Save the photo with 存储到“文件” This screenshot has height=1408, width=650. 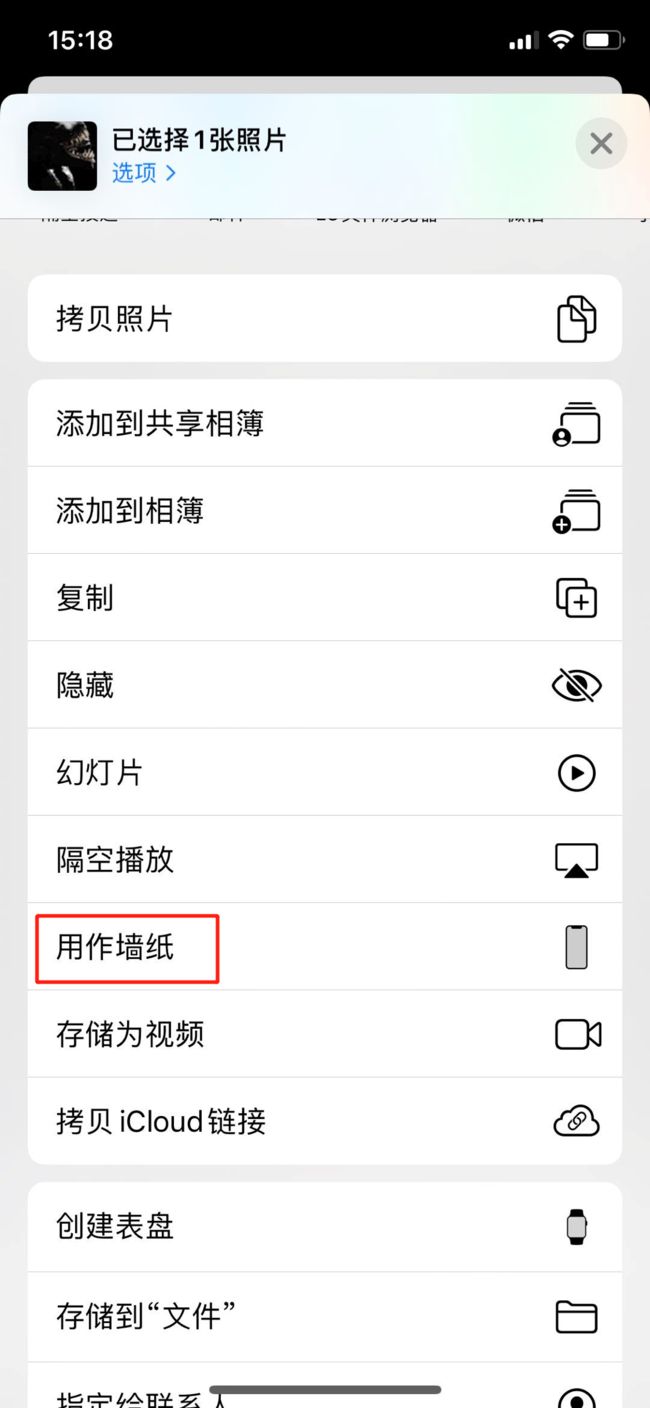coord(325,1316)
